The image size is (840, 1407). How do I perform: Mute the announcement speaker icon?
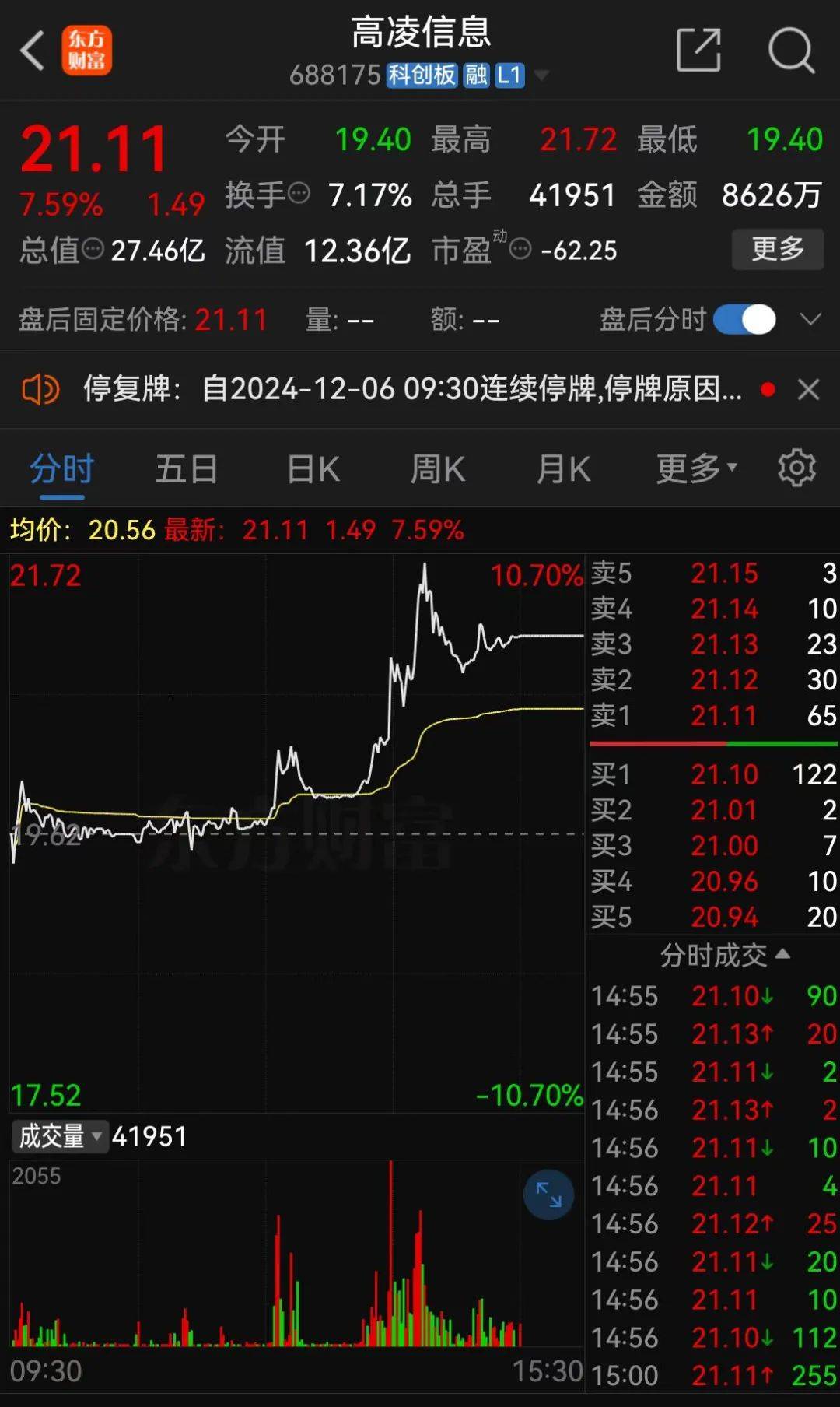point(40,388)
